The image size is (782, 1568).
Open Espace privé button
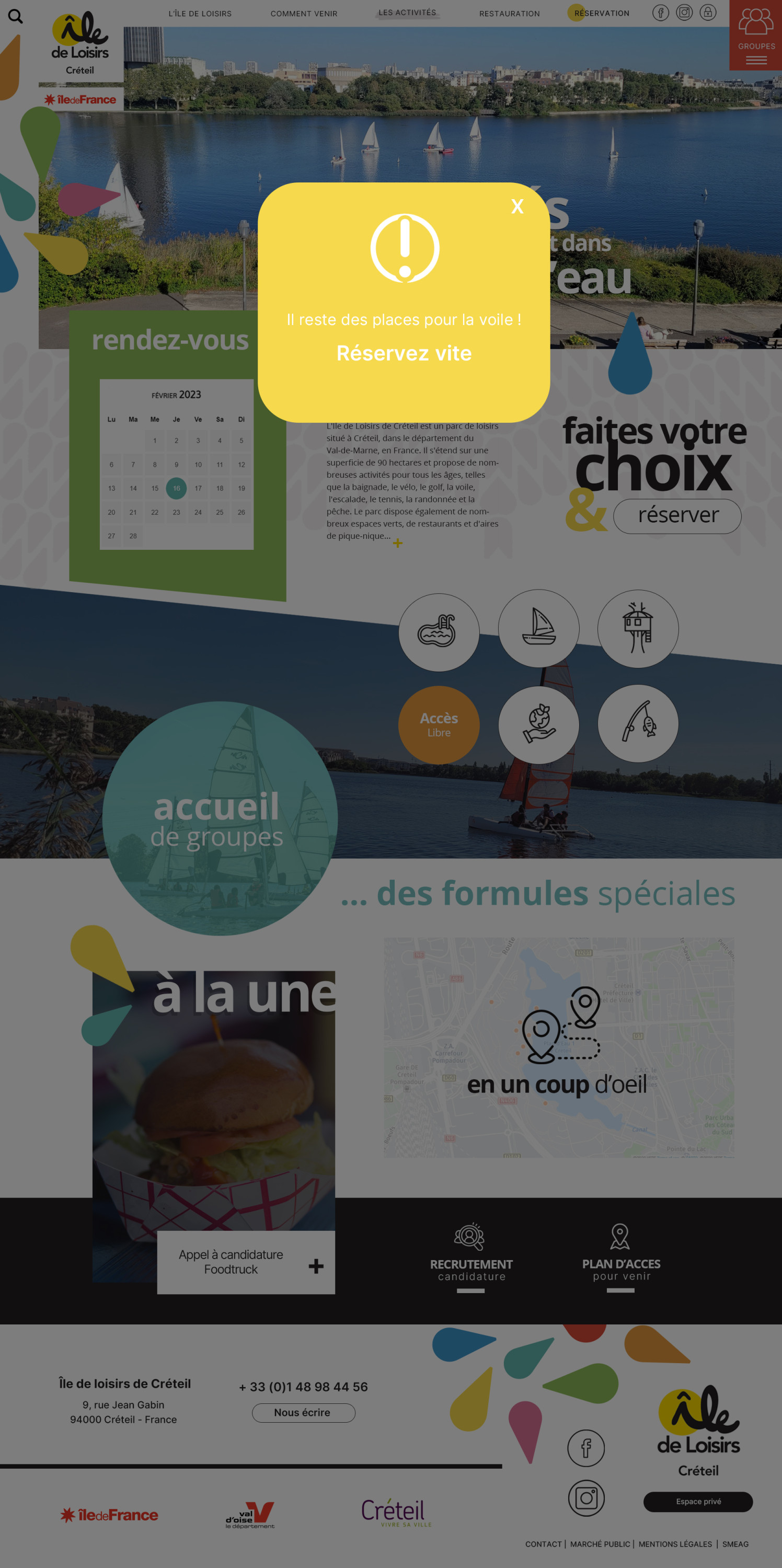[x=697, y=1501]
